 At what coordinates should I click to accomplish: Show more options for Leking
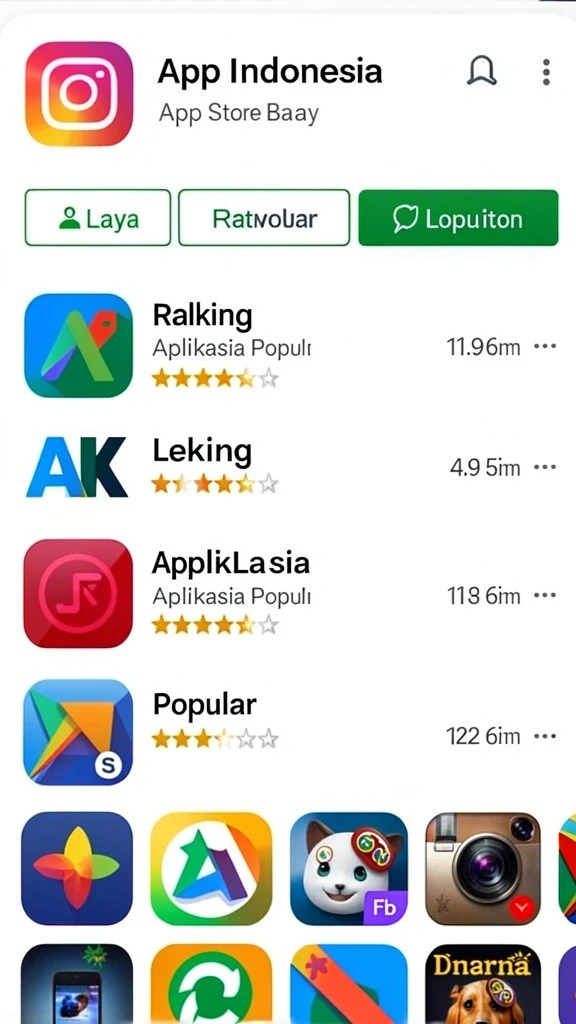(545, 467)
